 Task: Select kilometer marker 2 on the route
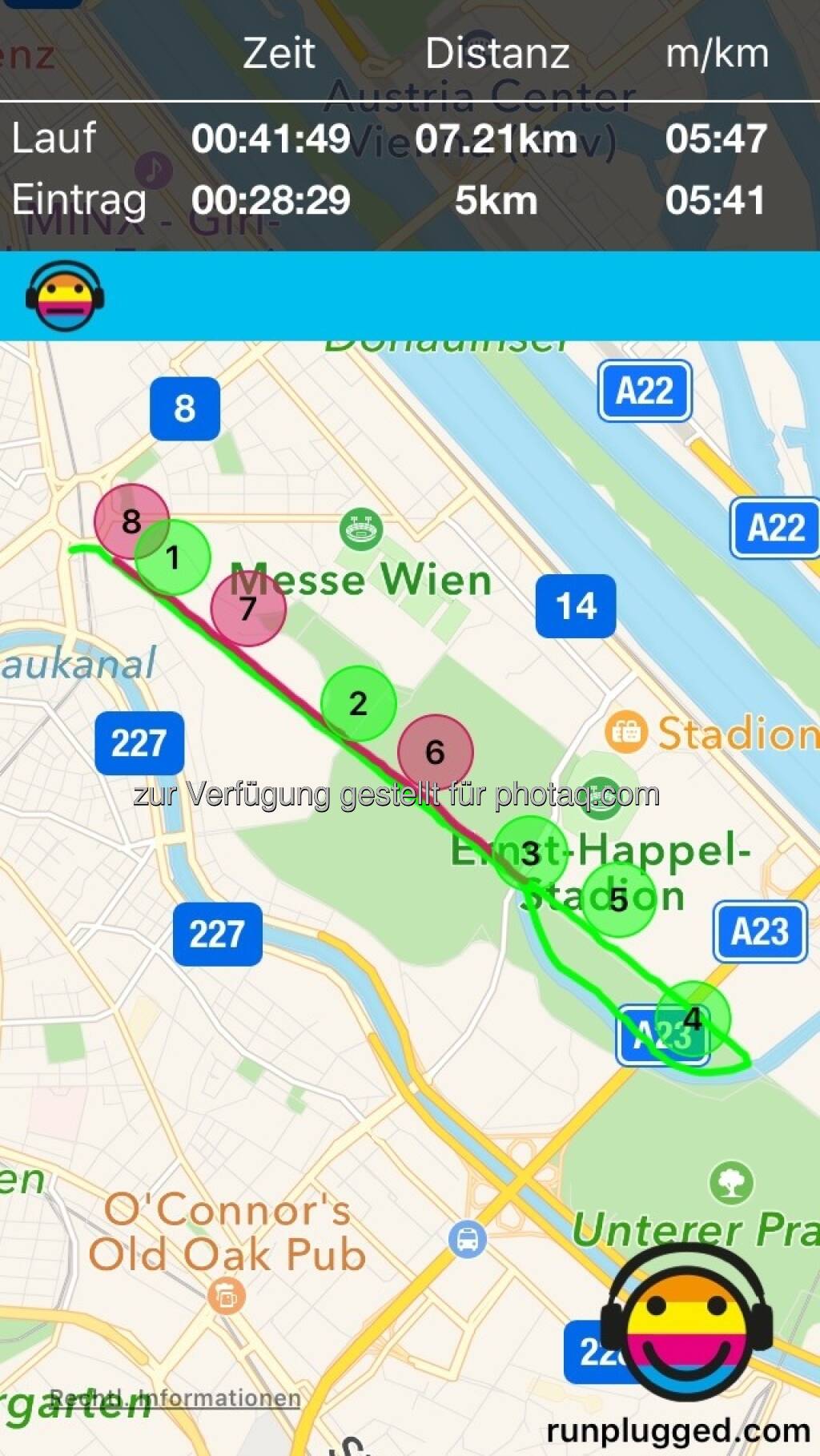click(x=358, y=703)
